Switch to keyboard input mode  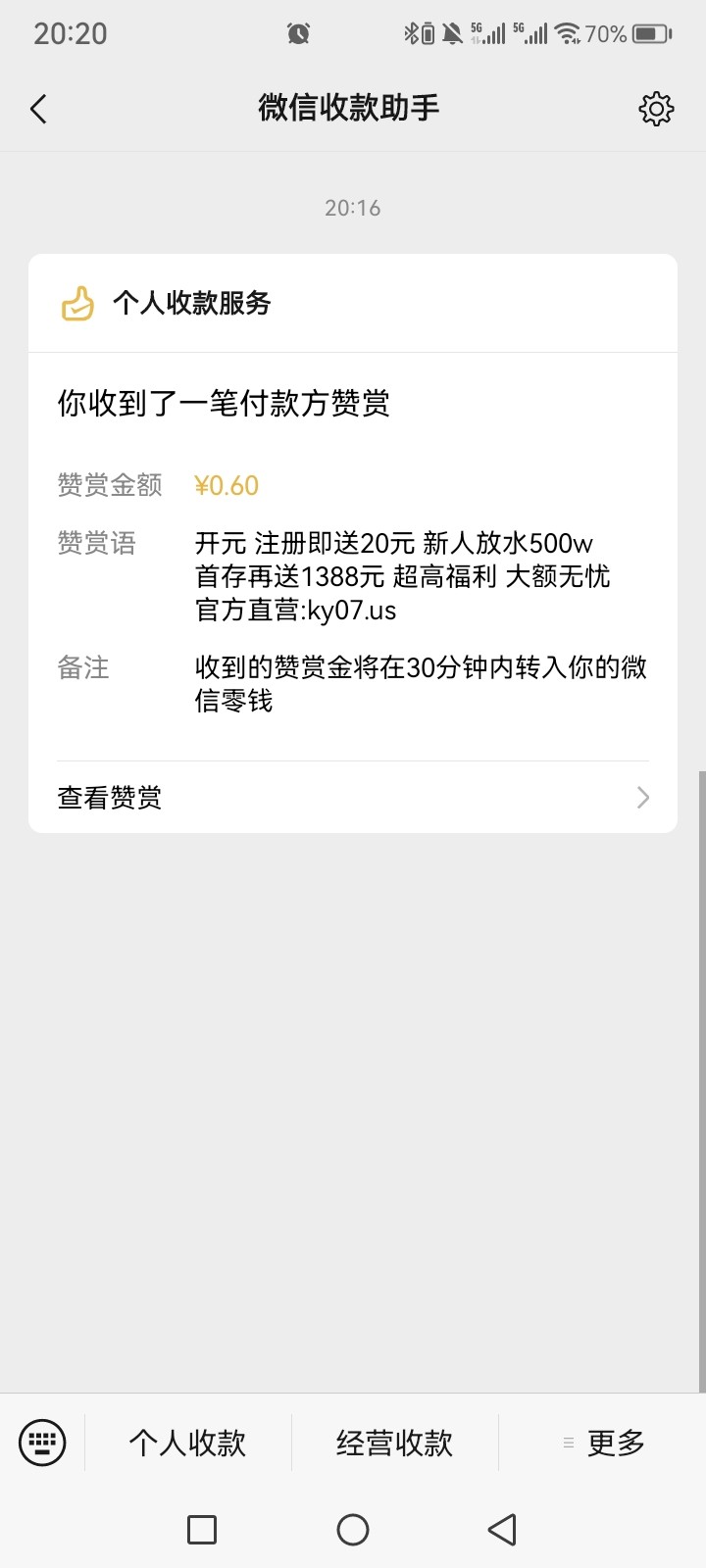point(42,1443)
